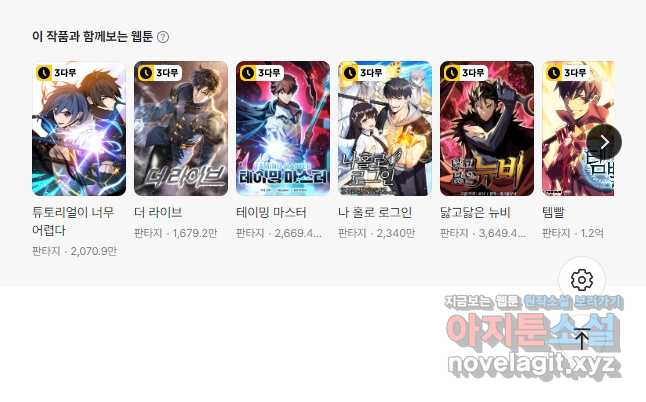Image resolution: width=646 pixels, height=402 pixels.
Task: Open the webtoon 더 라이브
Action: (x=181, y=129)
